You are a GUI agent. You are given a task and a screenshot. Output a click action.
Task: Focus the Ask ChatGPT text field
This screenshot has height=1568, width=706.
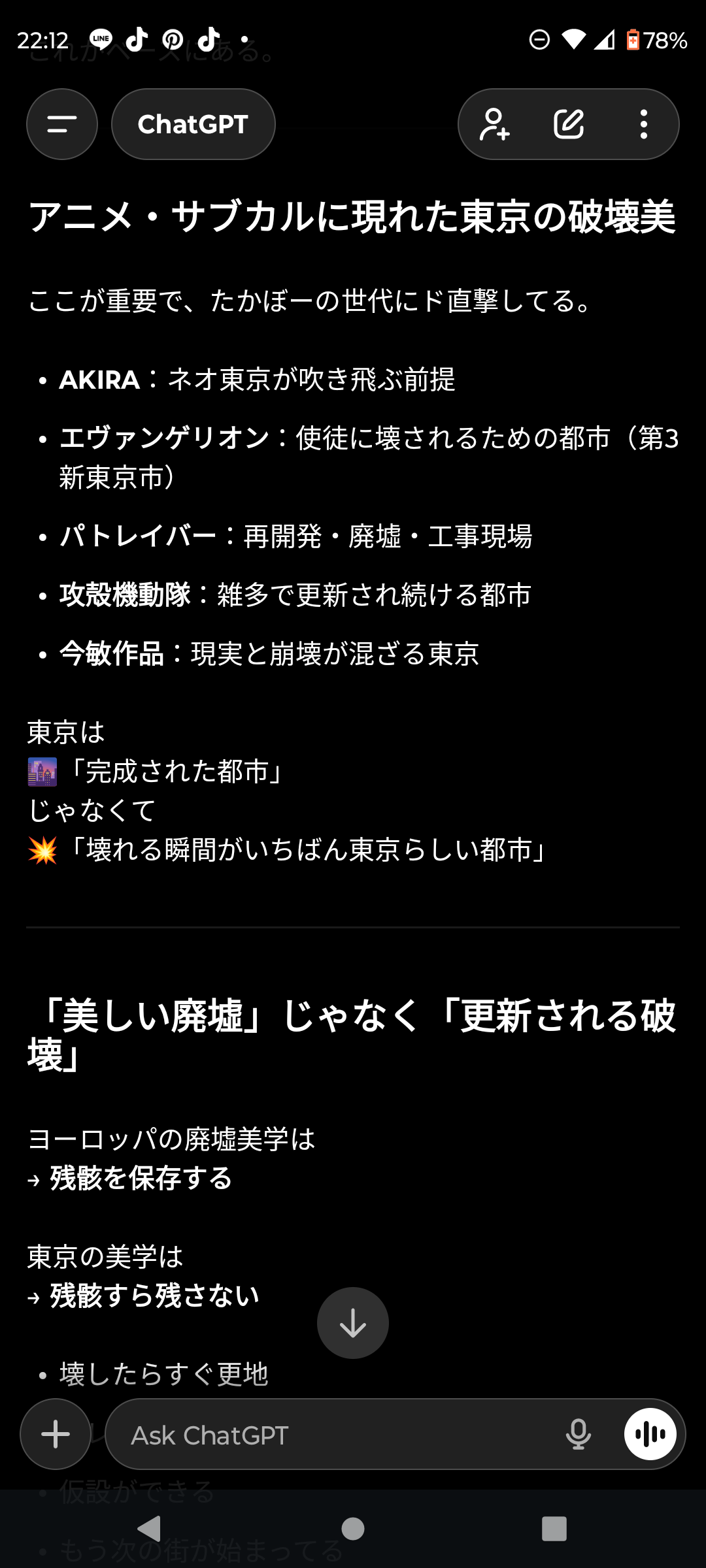(x=327, y=1435)
